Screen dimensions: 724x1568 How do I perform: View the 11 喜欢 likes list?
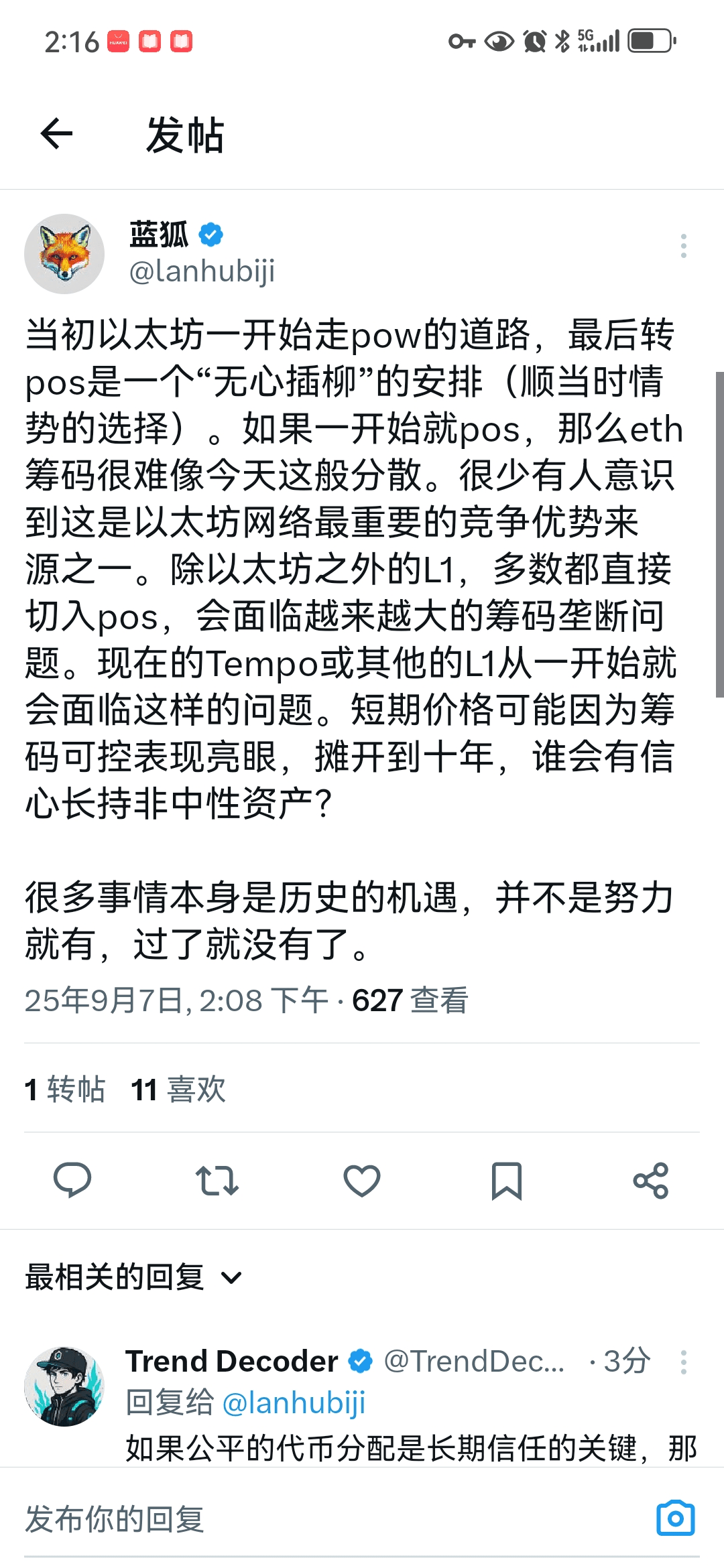178,1089
